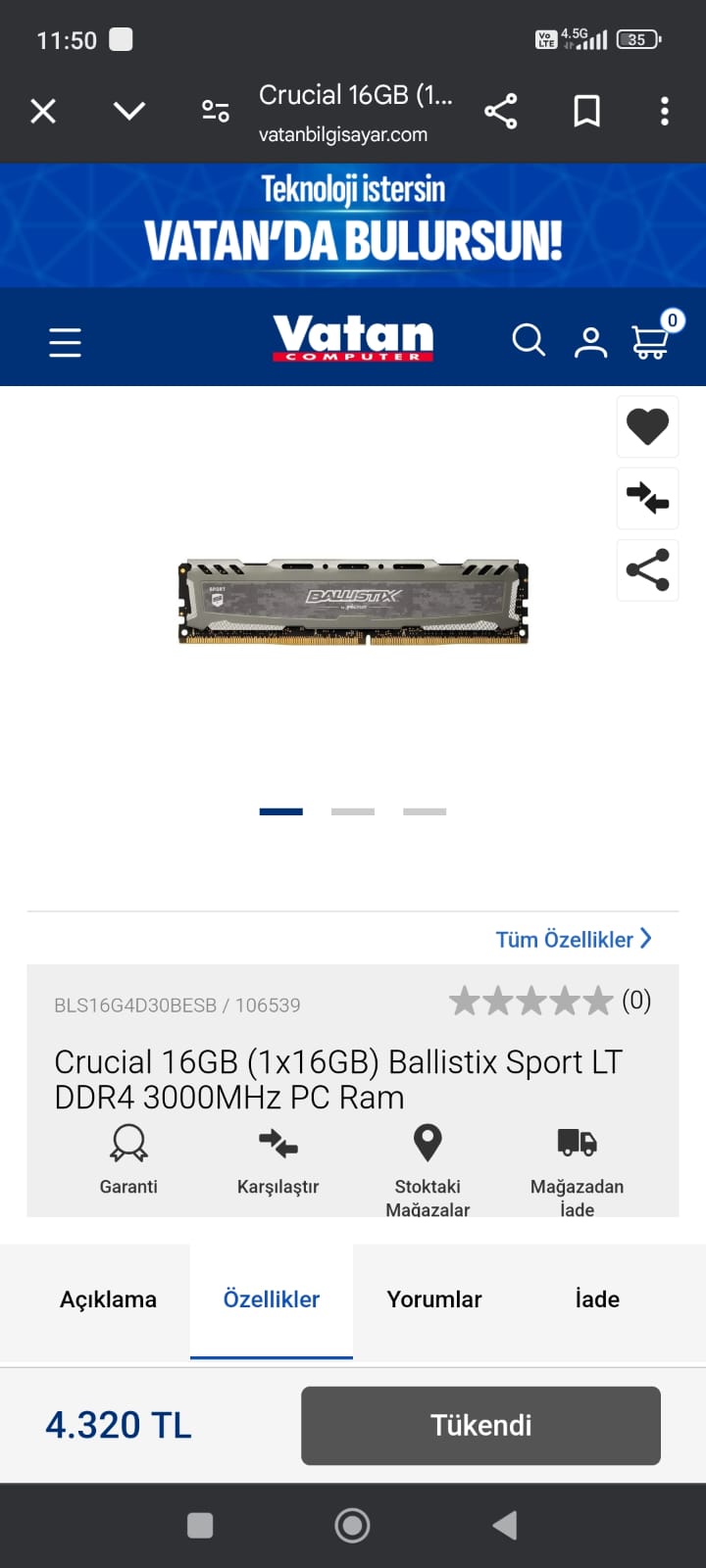Switch to the Açıklama tab

pos(108,1299)
